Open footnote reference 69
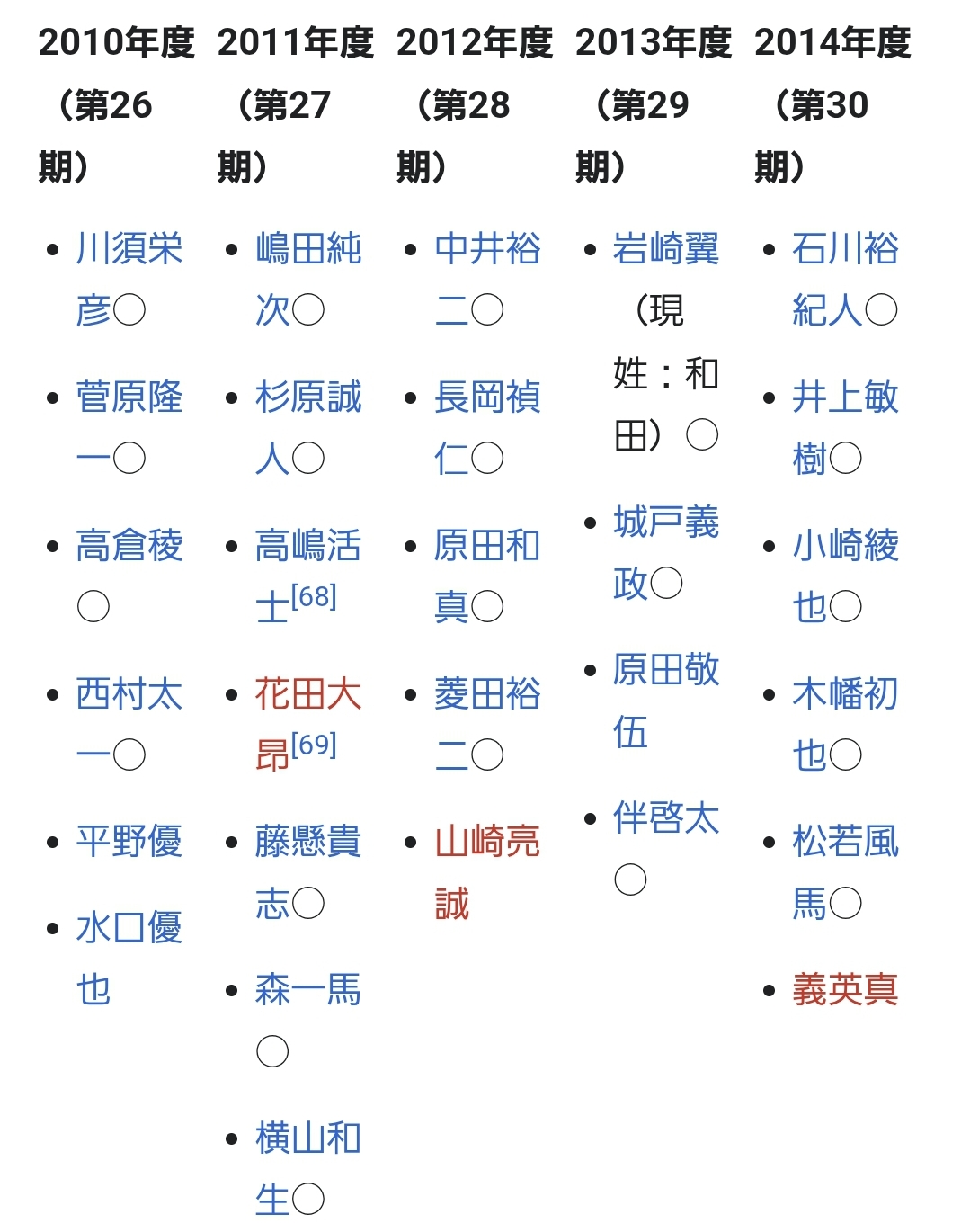The image size is (970, 1232). click(314, 745)
